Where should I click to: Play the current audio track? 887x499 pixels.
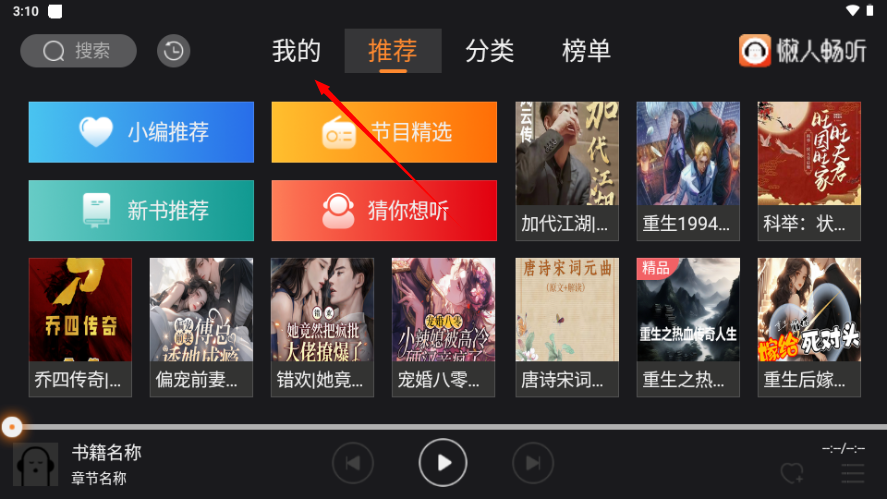pyautogui.click(x=443, y=463)
